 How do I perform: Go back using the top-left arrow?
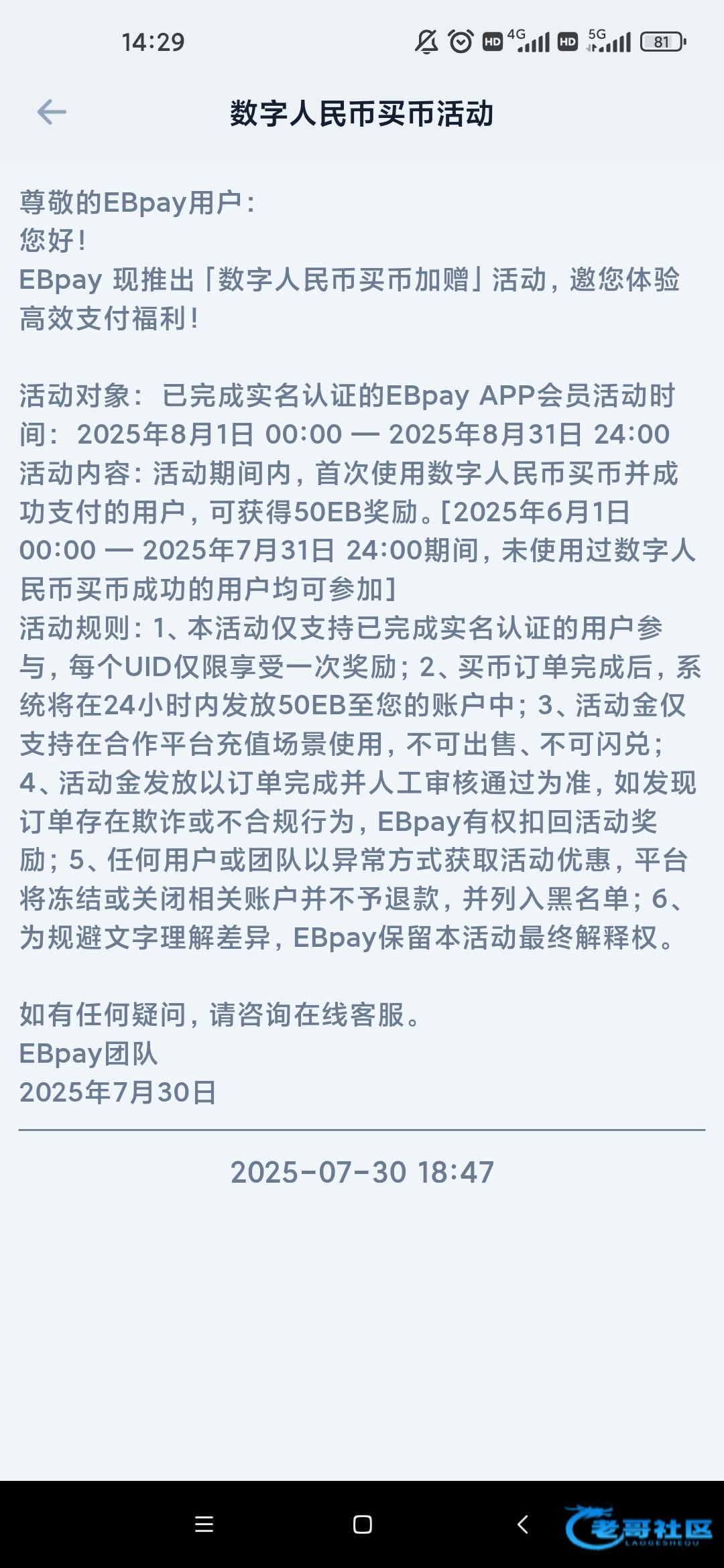coord(52,112)
